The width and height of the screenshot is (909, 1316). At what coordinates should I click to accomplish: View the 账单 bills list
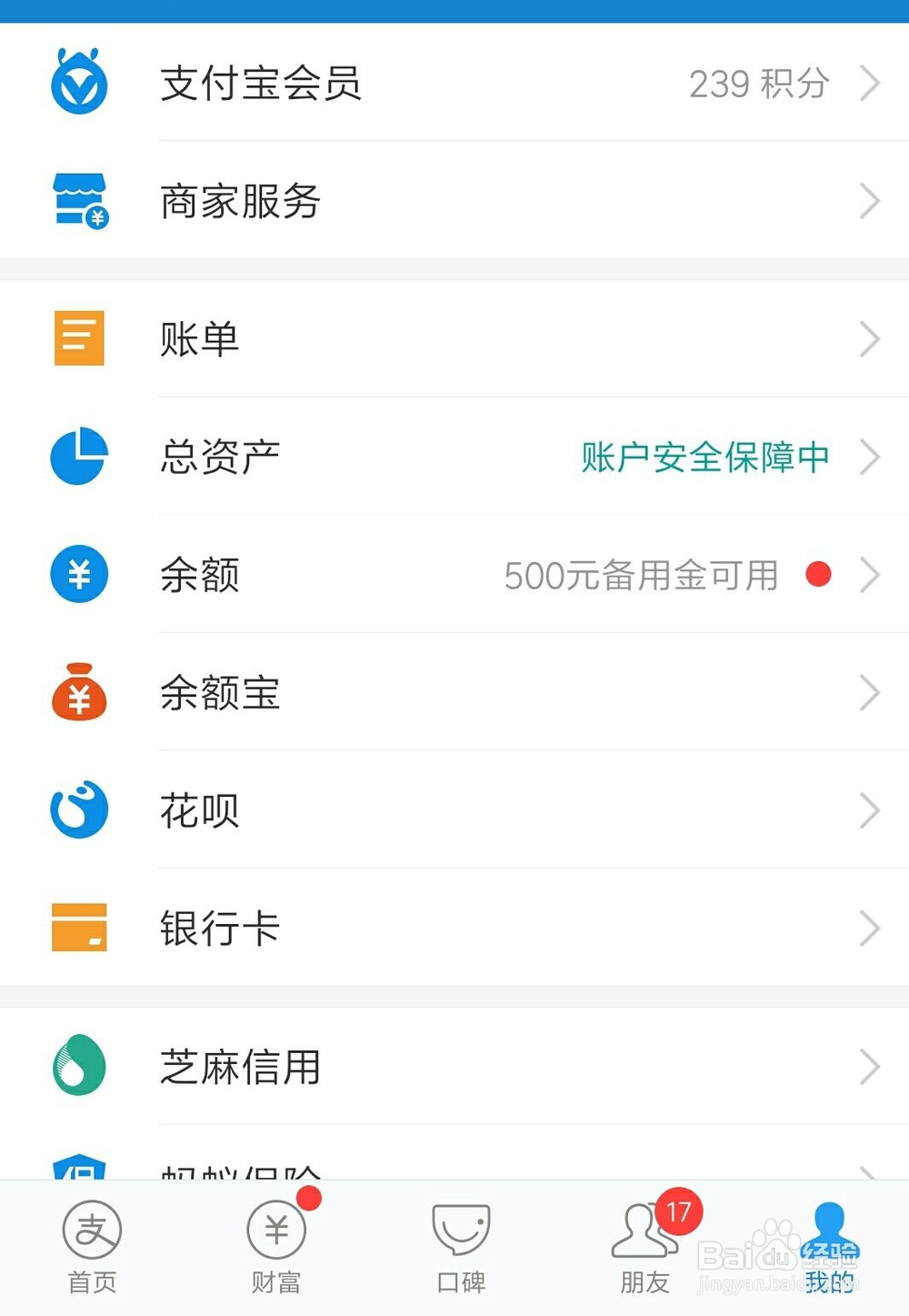coord(454,338)
